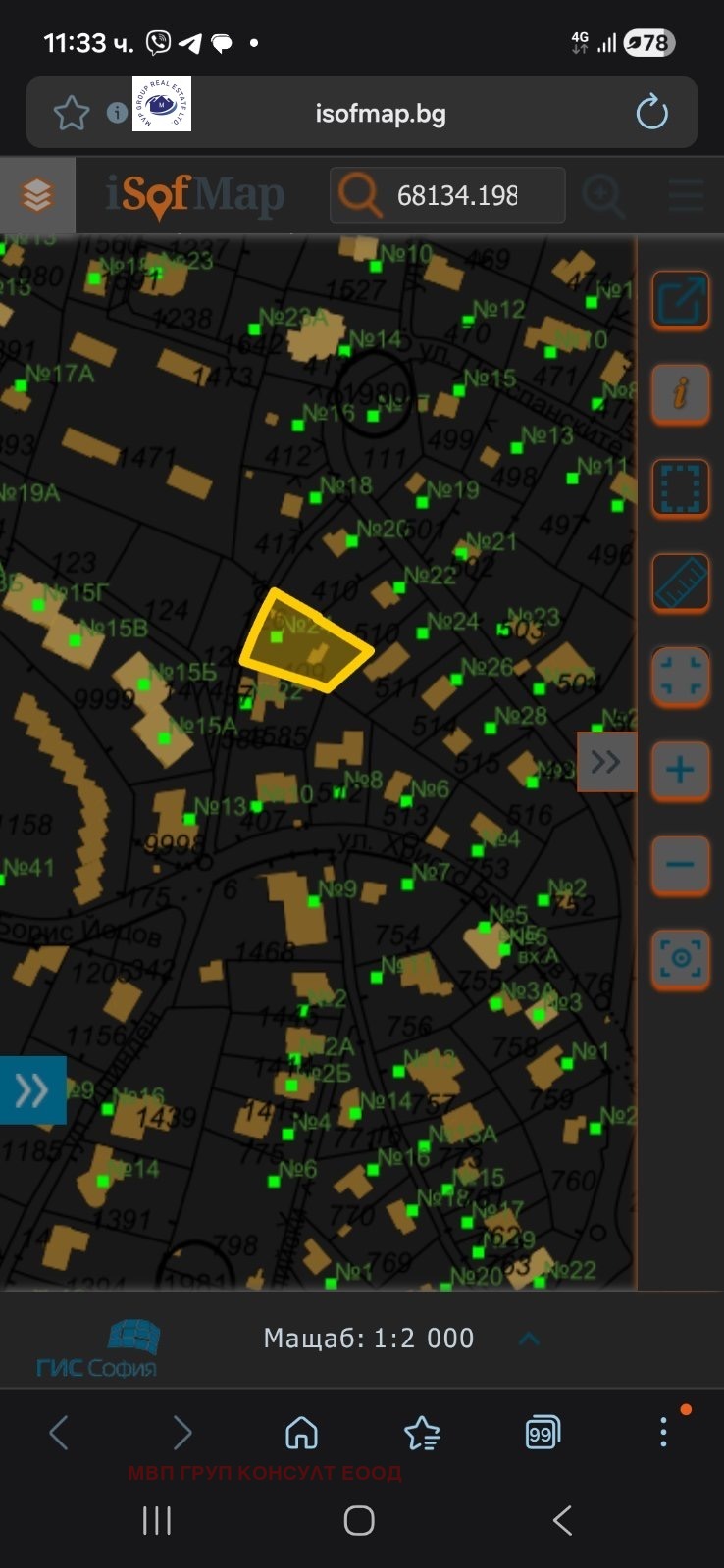Activate the object information tool
The height and width of the screenshot is (1568, 724).
pyautogui.click(x=681, y=394)
